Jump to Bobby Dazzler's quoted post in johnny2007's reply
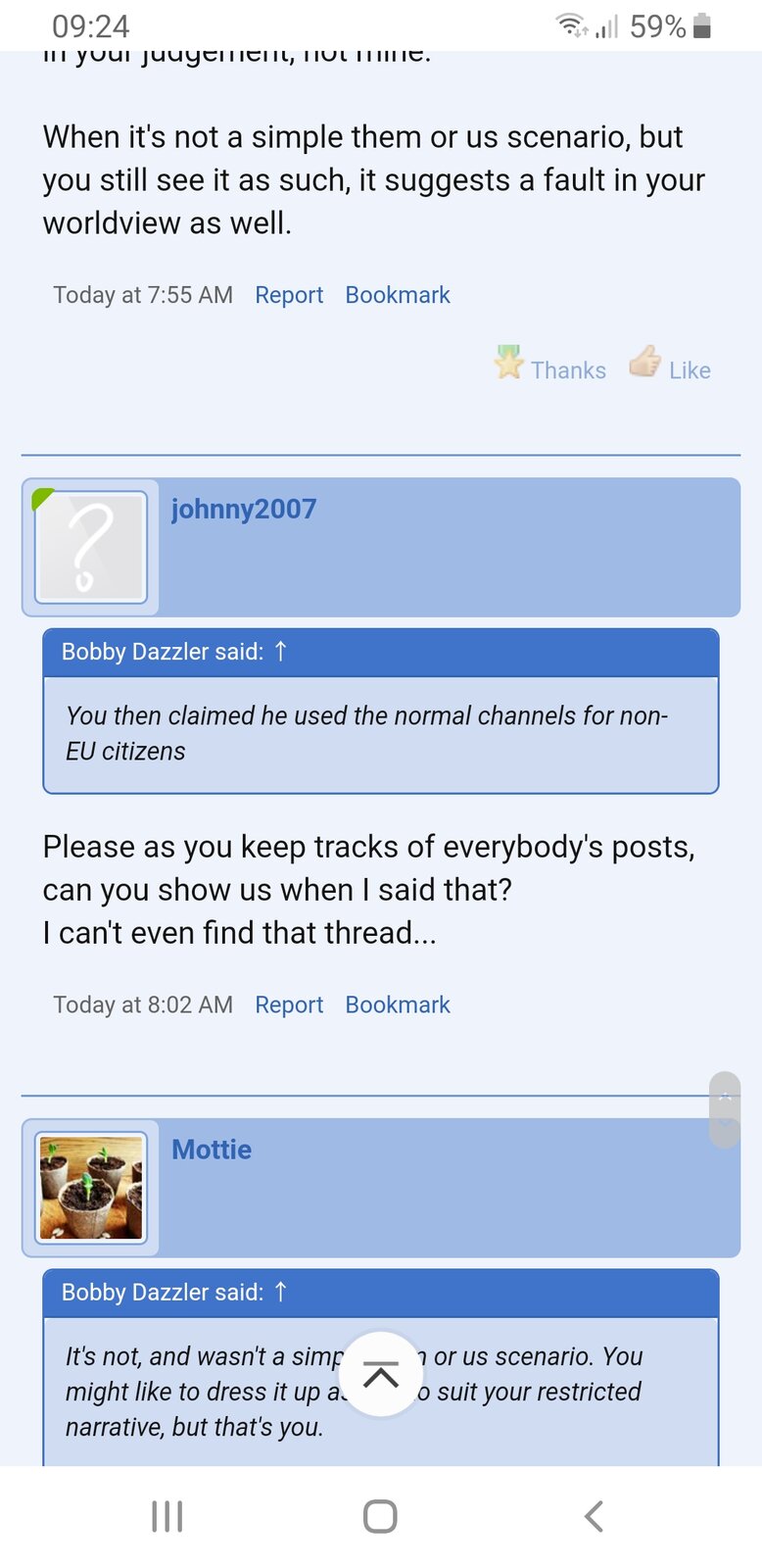 coord(280,652)
